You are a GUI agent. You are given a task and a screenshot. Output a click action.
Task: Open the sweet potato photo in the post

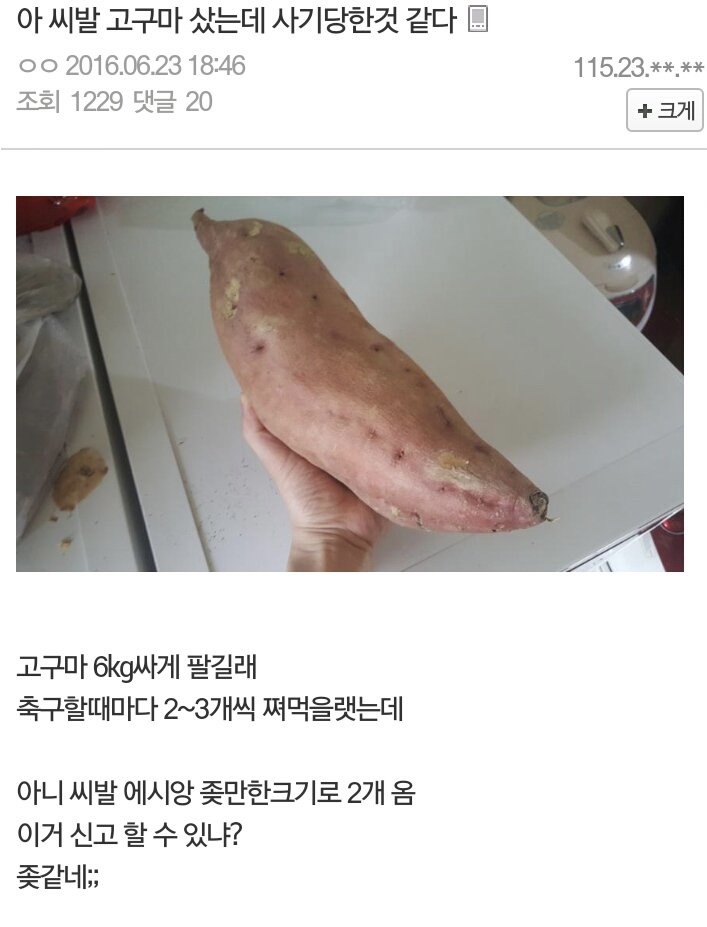[350, 384]
